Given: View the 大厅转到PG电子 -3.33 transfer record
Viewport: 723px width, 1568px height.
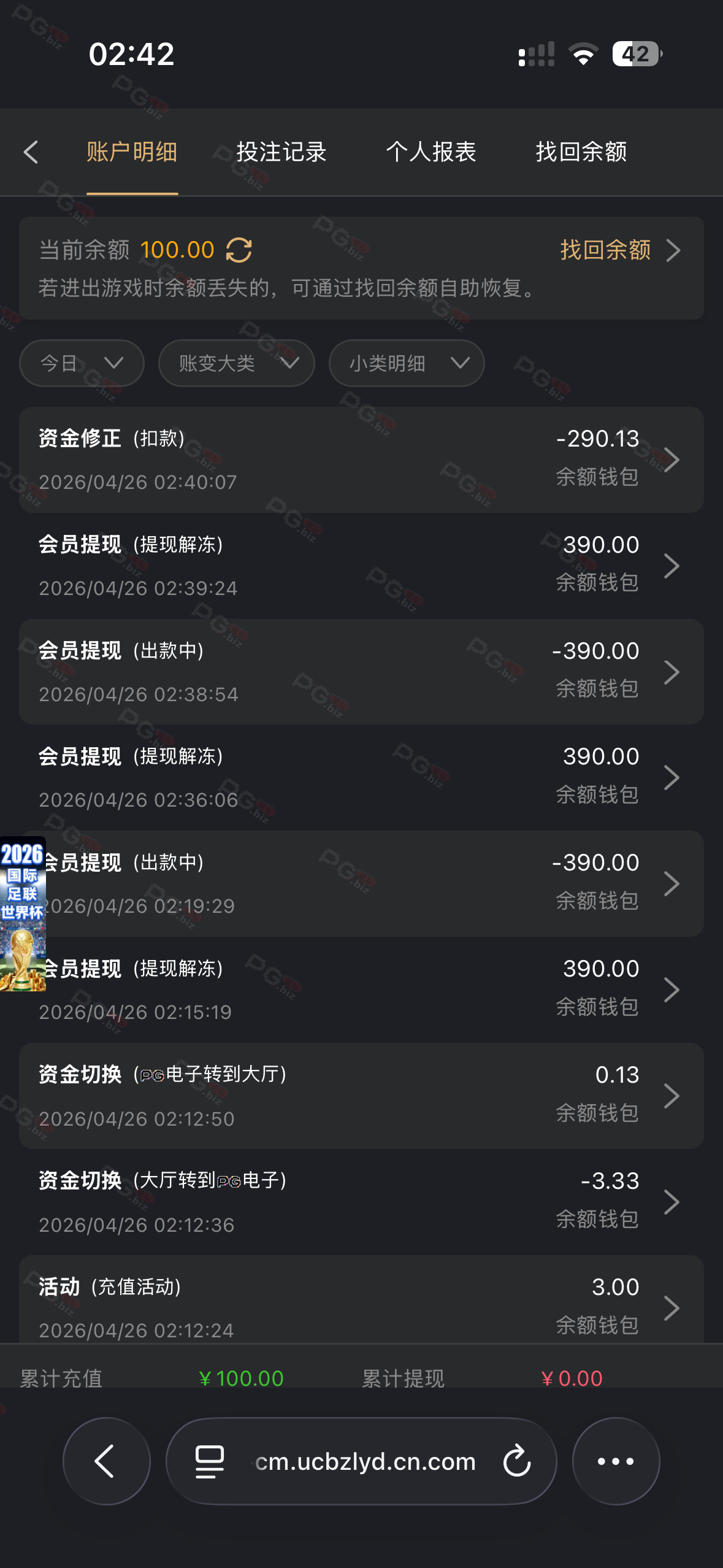Looking at the screenshot, I should click(x=361, y=1202).
